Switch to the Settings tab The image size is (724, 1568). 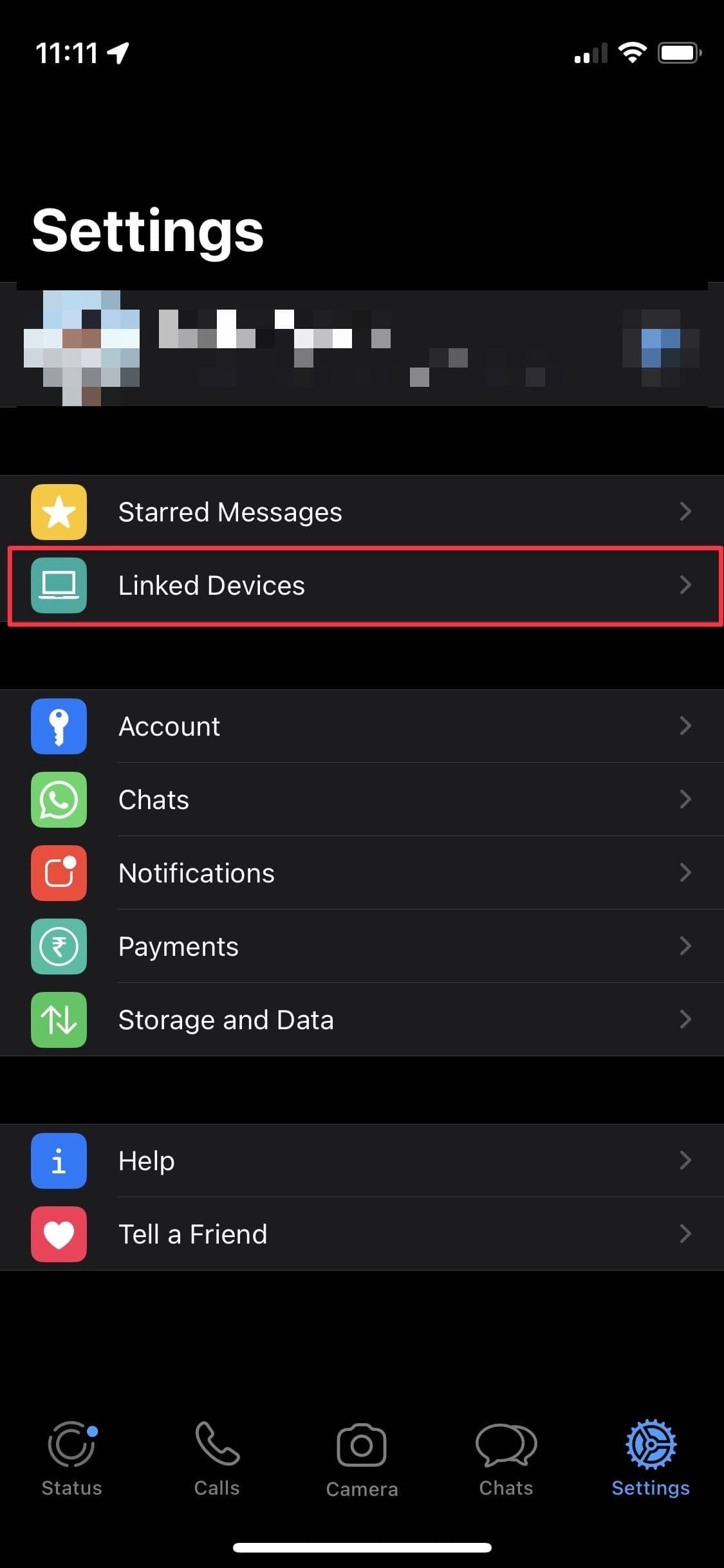coord(651,1461)
